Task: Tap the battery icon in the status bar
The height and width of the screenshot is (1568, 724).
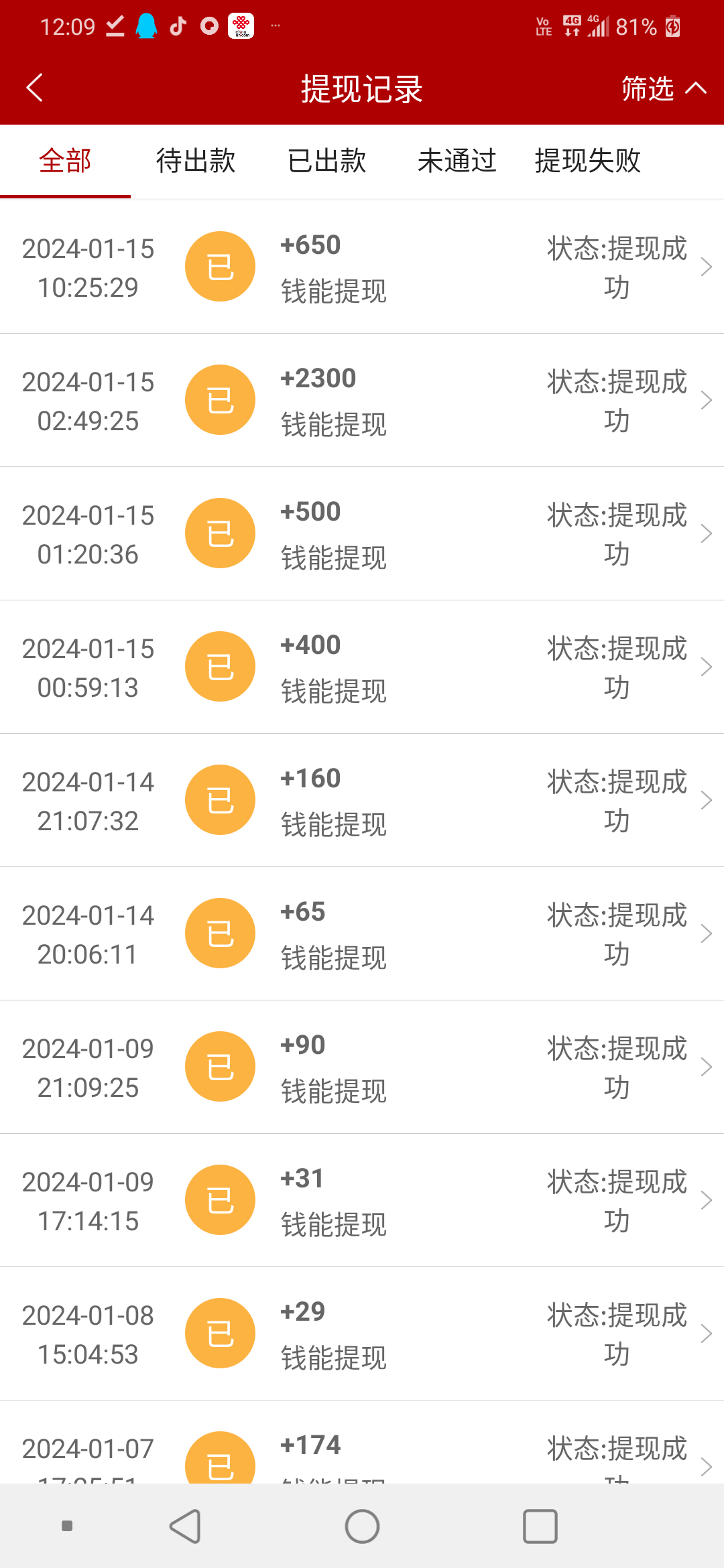Action: 672,25
